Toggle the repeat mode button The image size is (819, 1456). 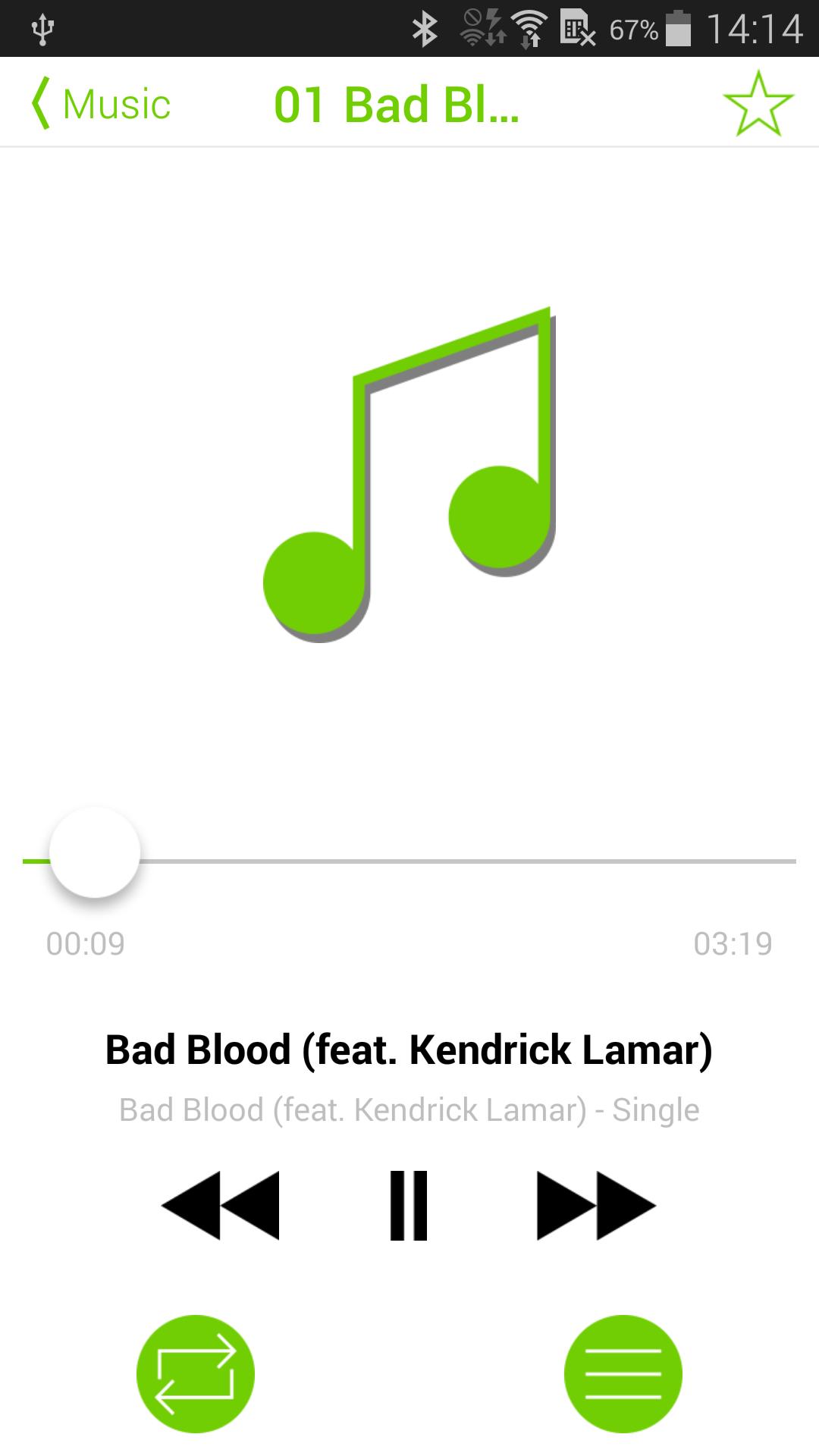click(196, 1374)
